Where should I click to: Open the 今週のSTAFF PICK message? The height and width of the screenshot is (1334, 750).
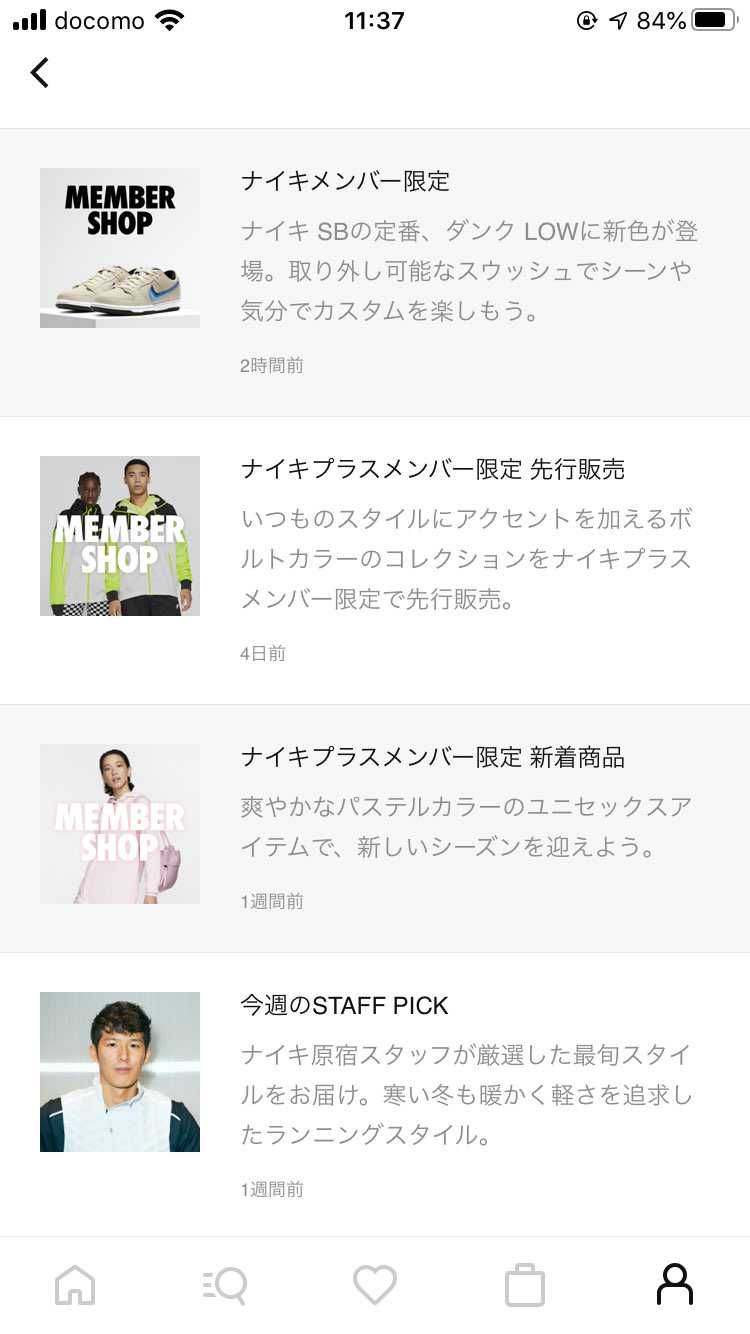[375, 1095]
